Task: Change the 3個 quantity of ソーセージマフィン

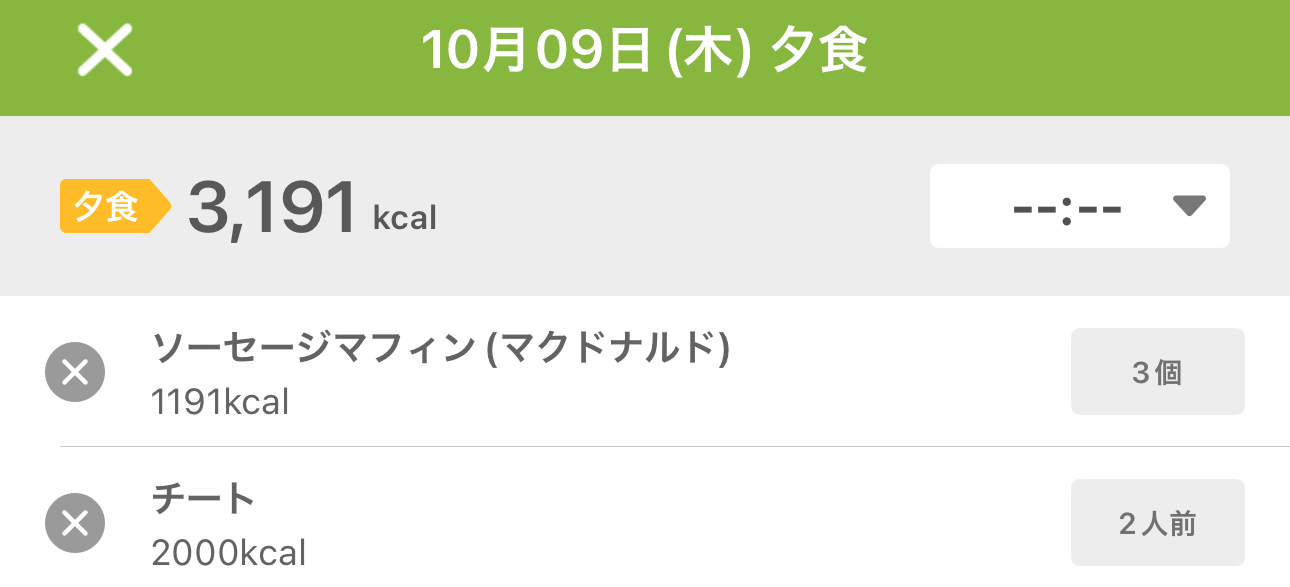Action: click(1157, 372)
